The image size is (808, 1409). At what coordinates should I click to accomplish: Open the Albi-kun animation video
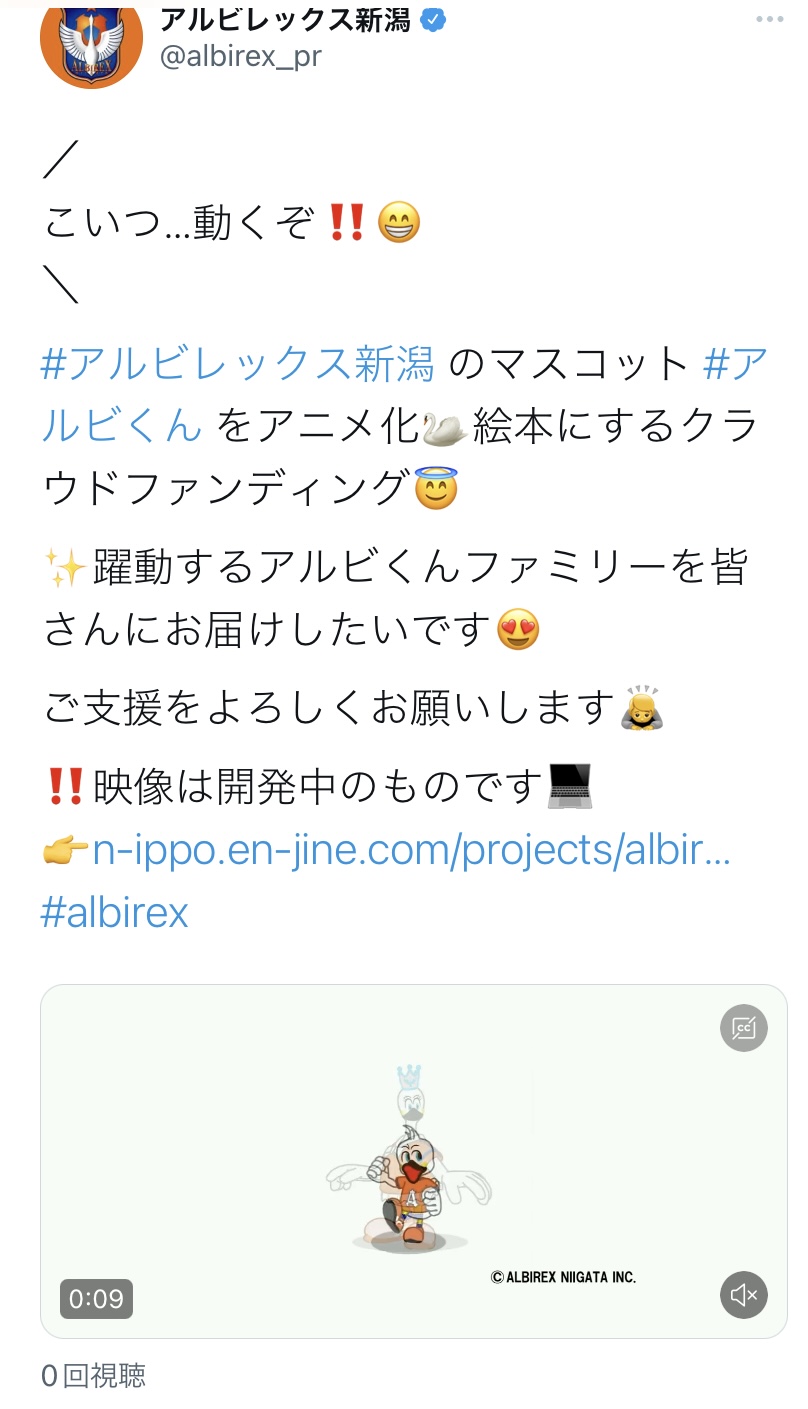413,1160
